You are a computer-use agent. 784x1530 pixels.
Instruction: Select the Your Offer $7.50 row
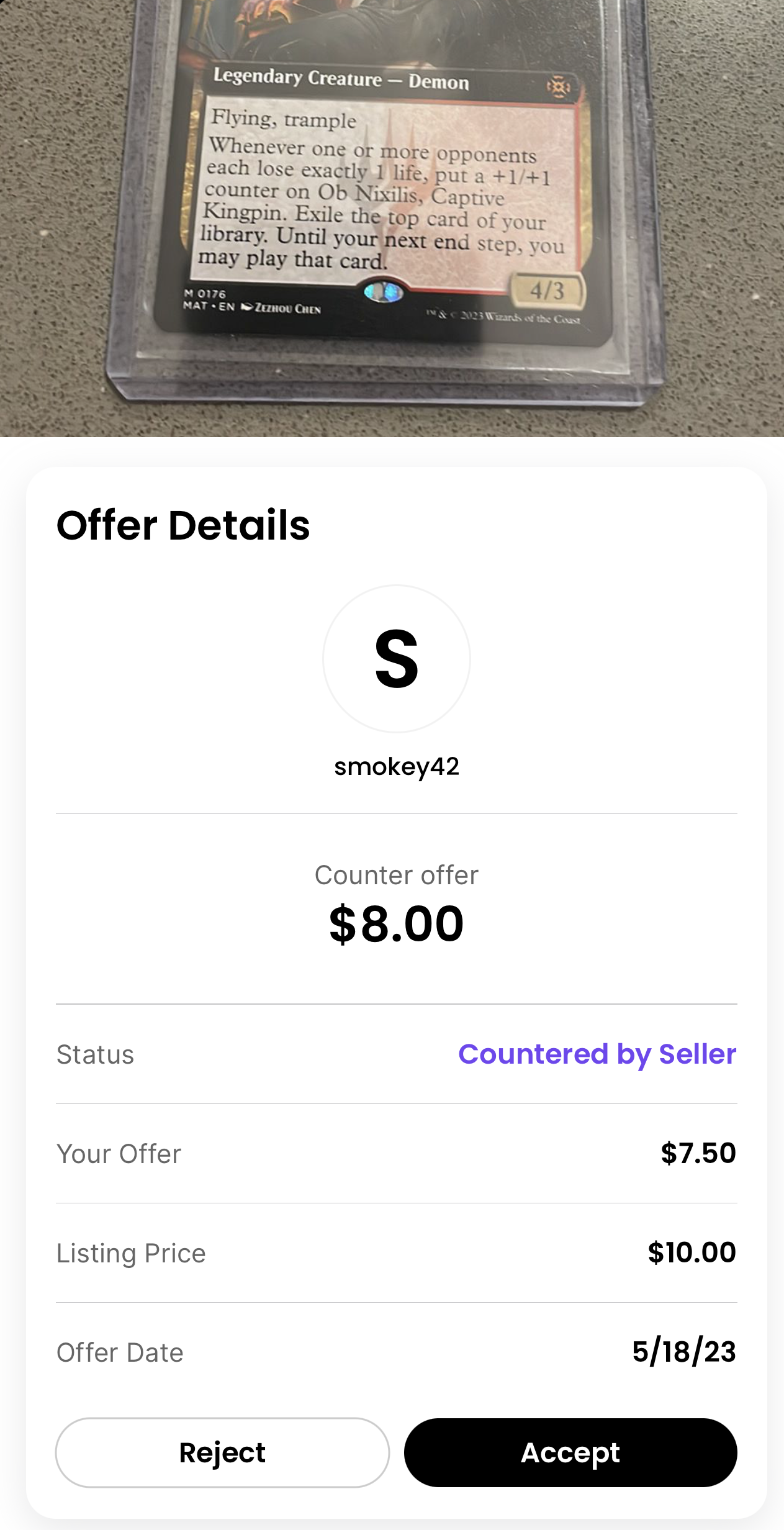coord(397,1153)
